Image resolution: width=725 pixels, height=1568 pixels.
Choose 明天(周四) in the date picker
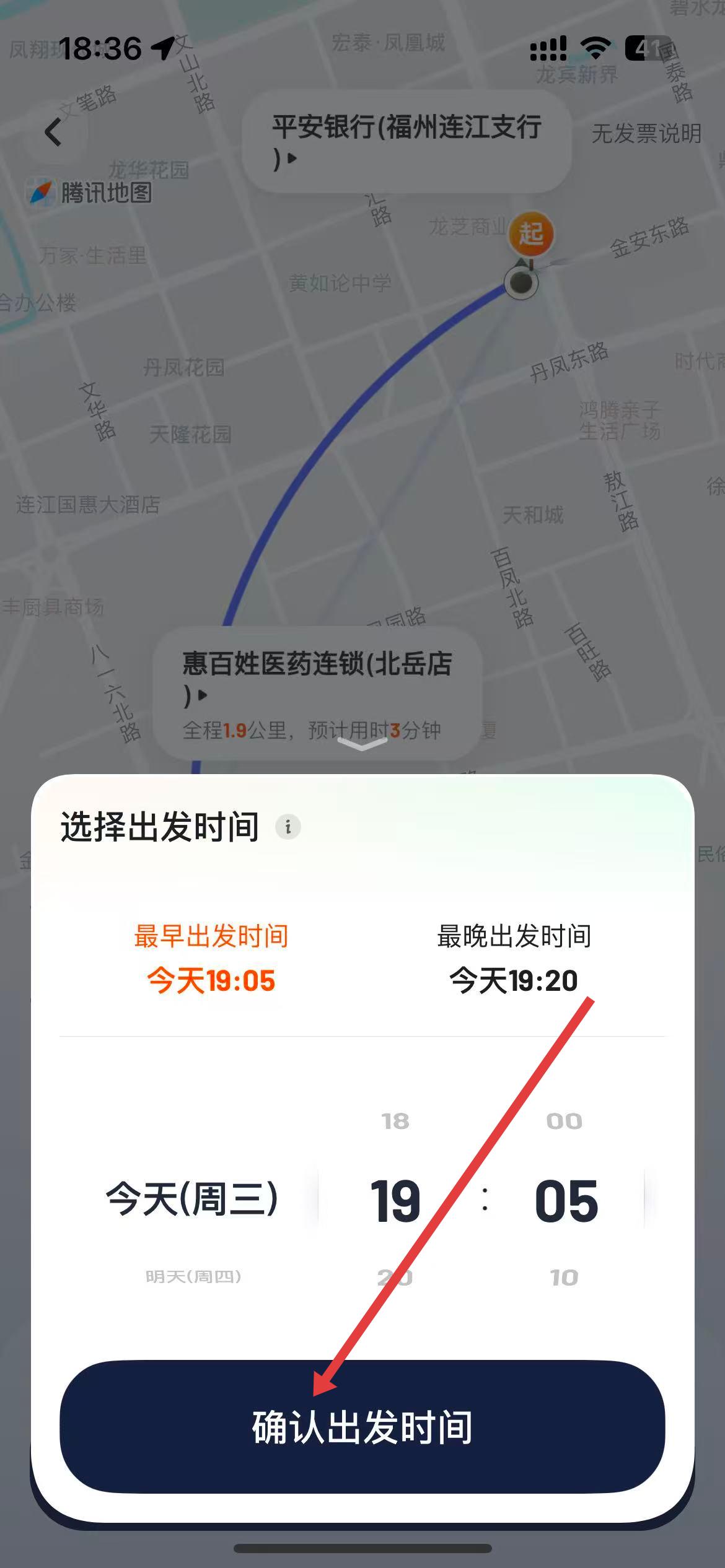(x=193, y=1276)
